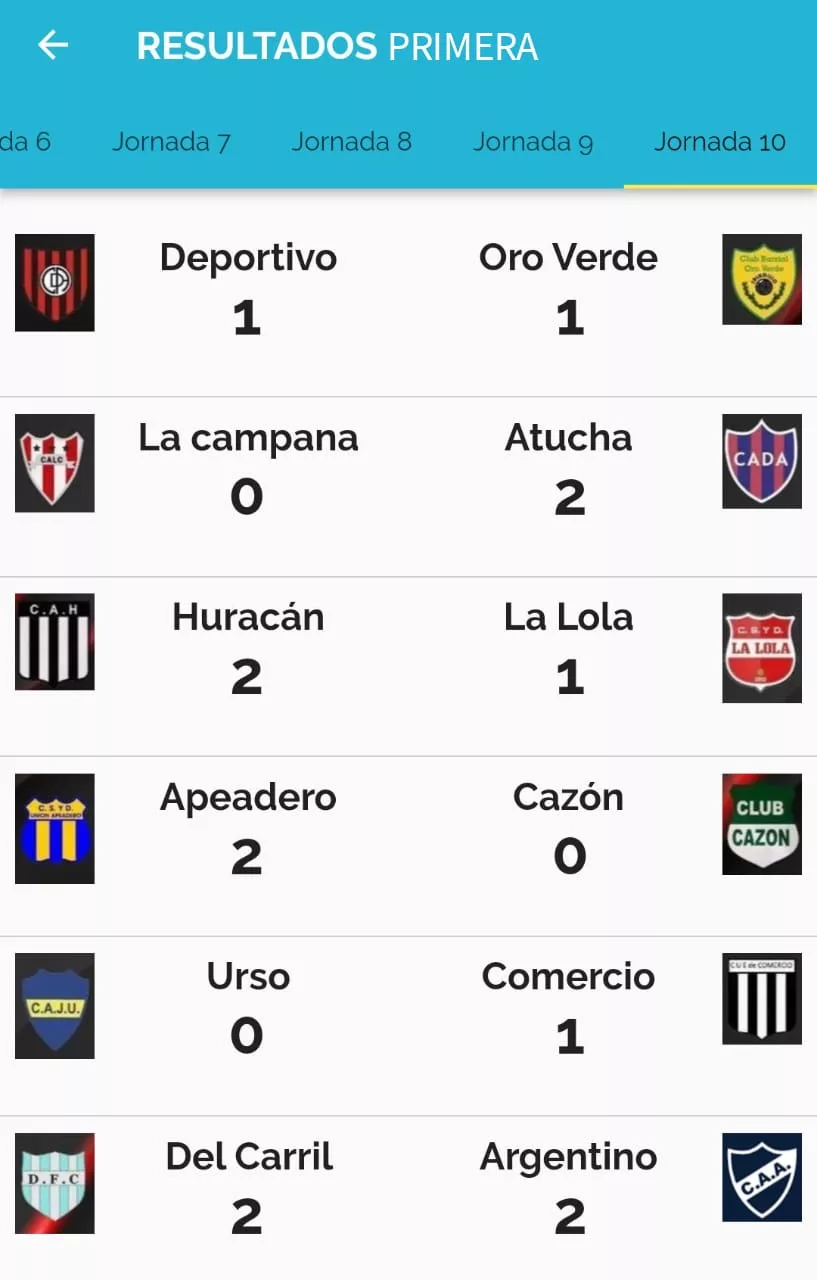Select the Apeadero vs Cazón match

click(x=408, y=828)
